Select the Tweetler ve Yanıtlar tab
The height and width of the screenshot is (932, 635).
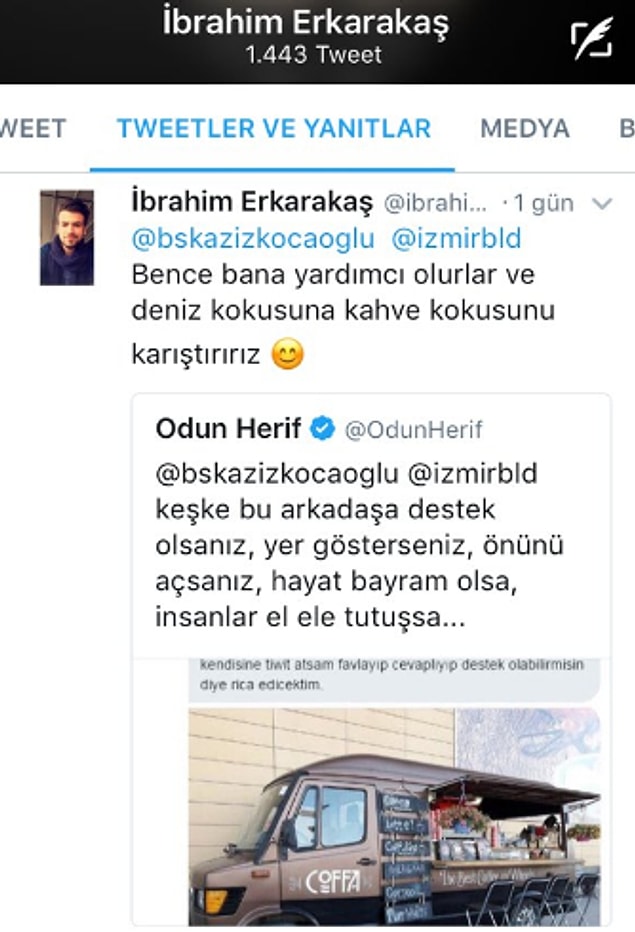click(x=273, y=128)
